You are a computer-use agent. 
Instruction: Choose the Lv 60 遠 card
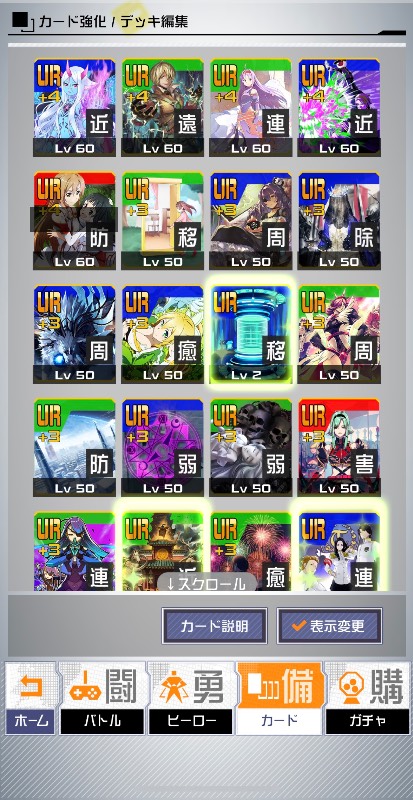[x=162, y=108]
